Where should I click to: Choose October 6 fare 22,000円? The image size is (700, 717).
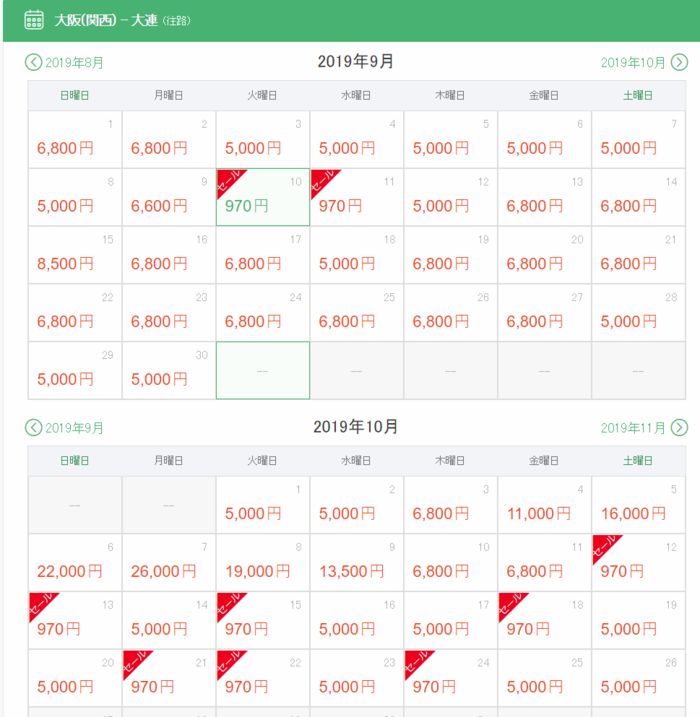pos(75,563)
